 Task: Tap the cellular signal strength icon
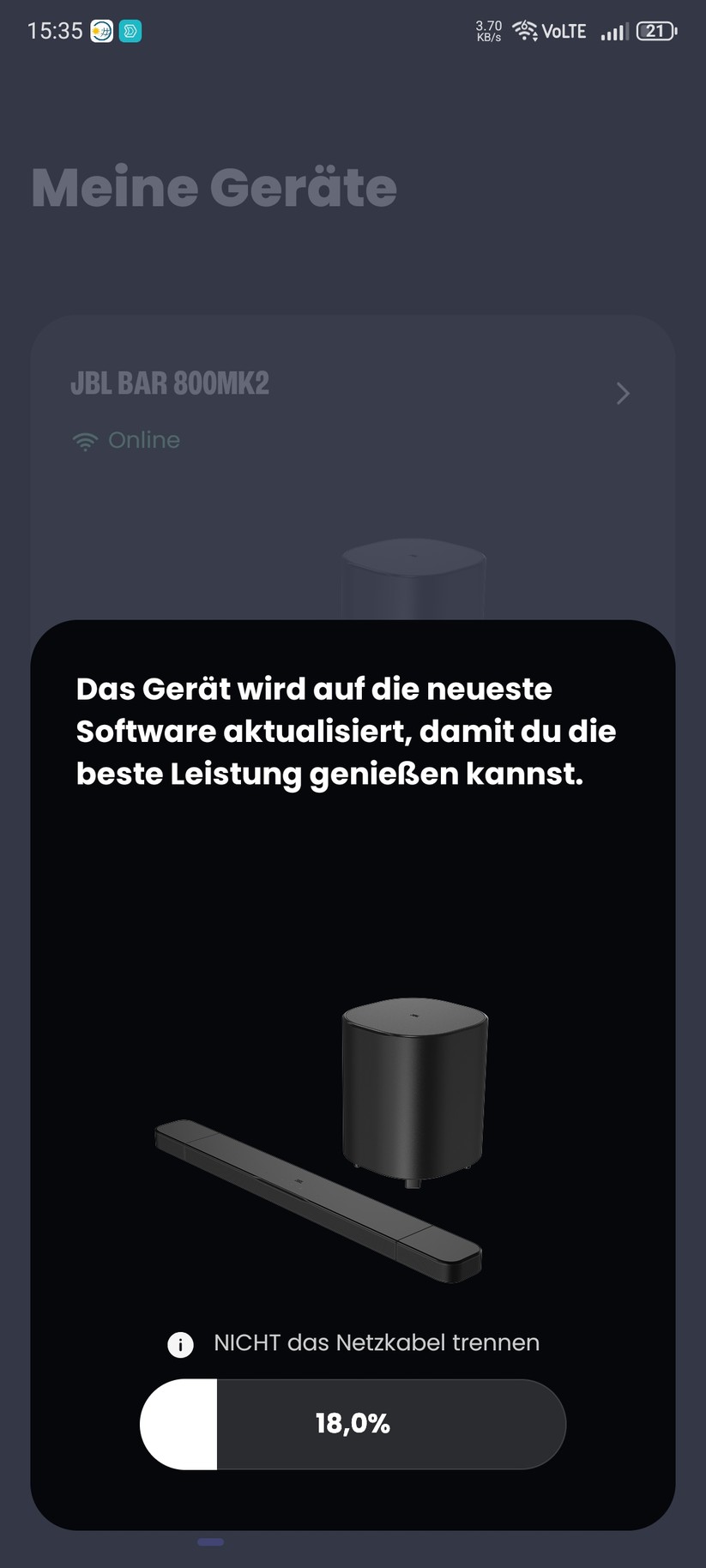click(x=614, y=31)
